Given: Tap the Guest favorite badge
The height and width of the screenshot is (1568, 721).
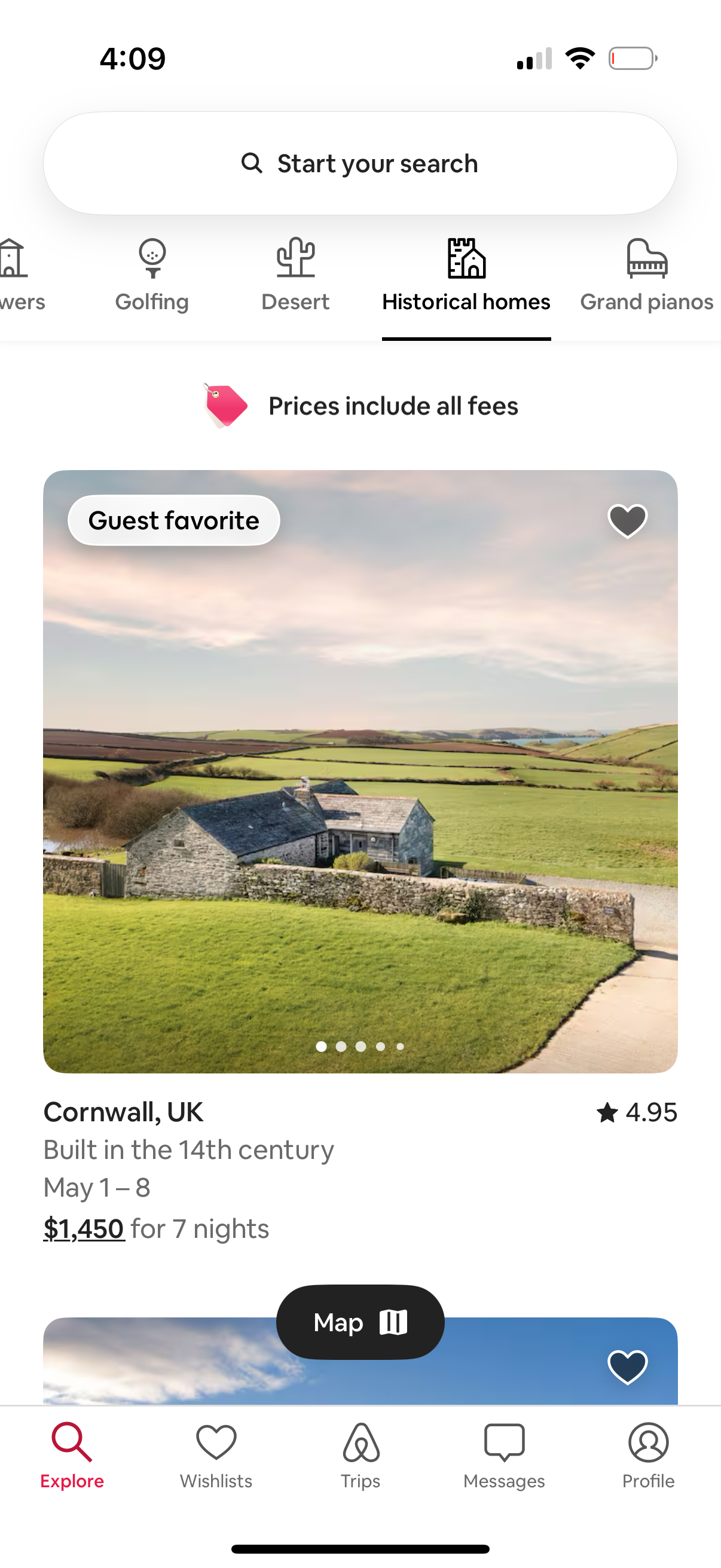Looking at the screenshot, I should (x=173, y=520).
